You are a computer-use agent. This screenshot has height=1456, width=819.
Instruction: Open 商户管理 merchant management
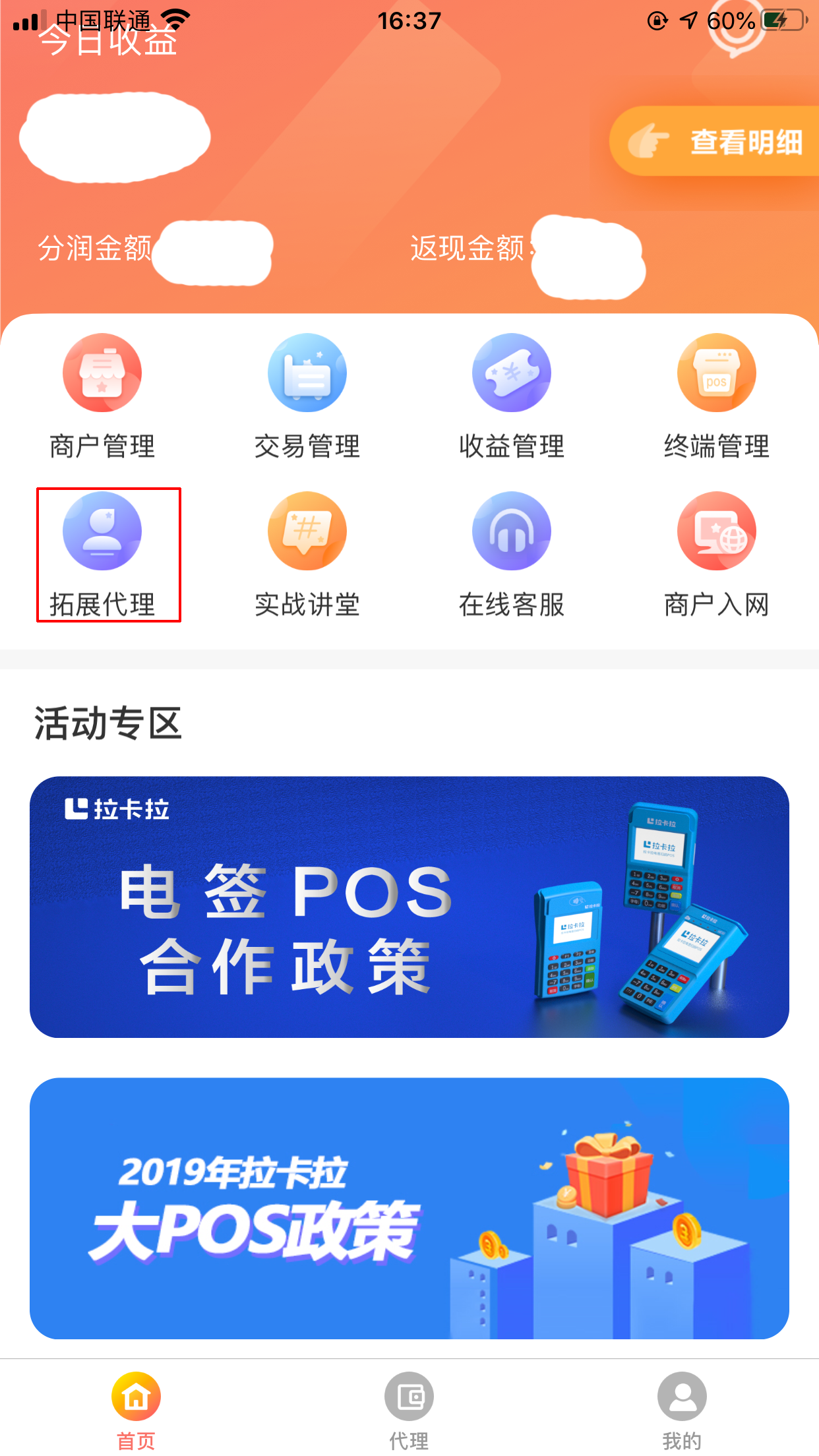(x=102, y=396)
